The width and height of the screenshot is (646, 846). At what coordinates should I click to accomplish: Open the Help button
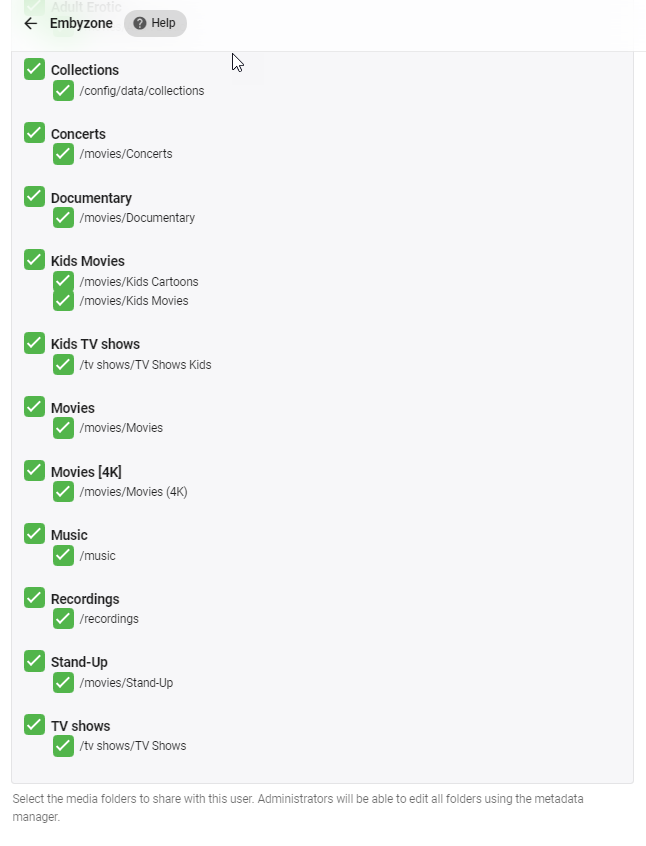(155, 23)
